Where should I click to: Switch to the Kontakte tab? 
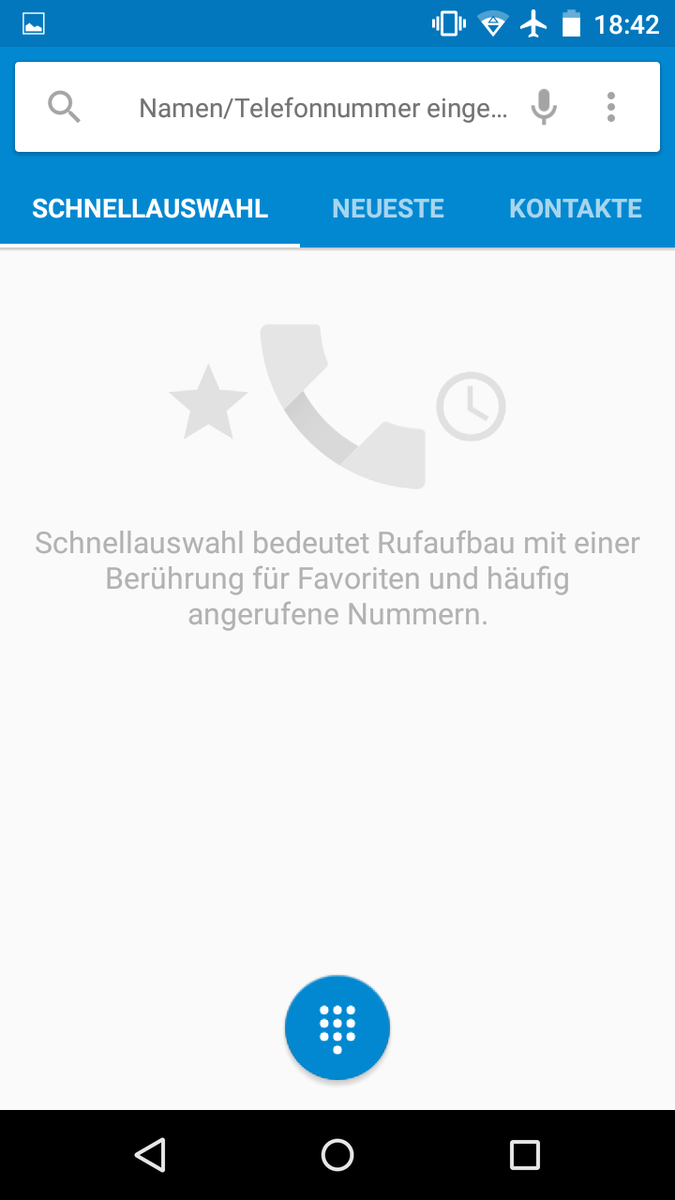click(x=575, y=208)
